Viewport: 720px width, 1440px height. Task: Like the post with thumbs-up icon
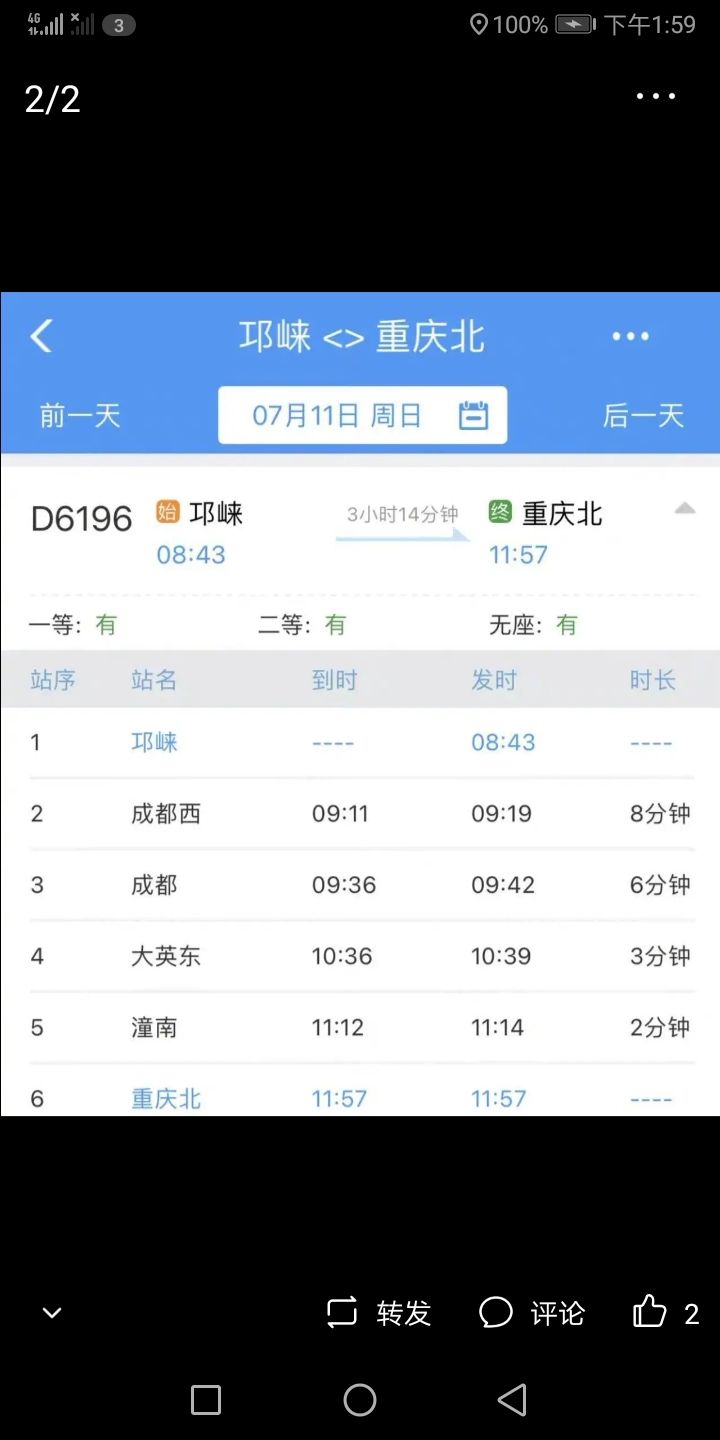tap(665, 1312)
